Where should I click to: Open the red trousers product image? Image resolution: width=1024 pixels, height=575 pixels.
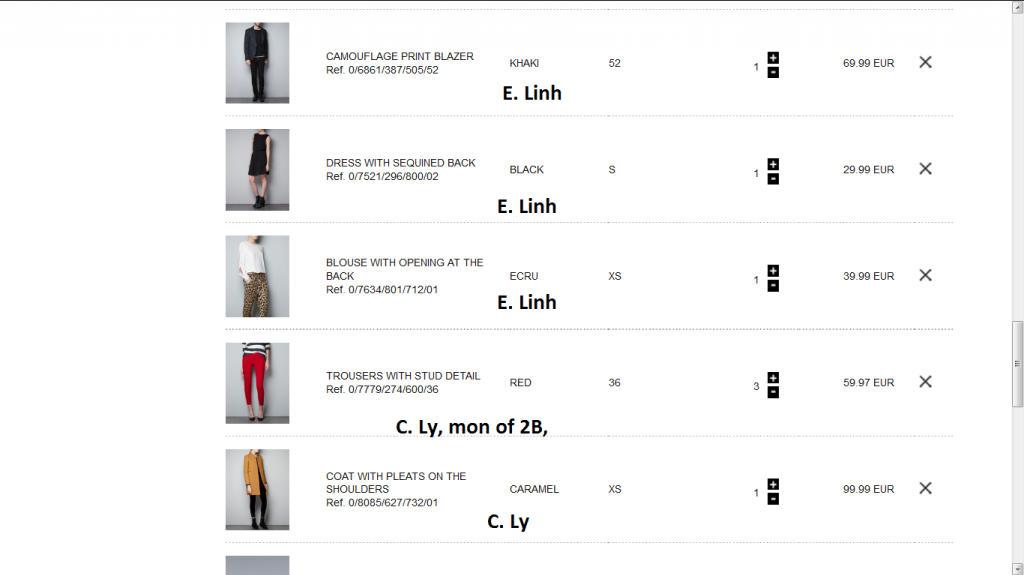257,383
